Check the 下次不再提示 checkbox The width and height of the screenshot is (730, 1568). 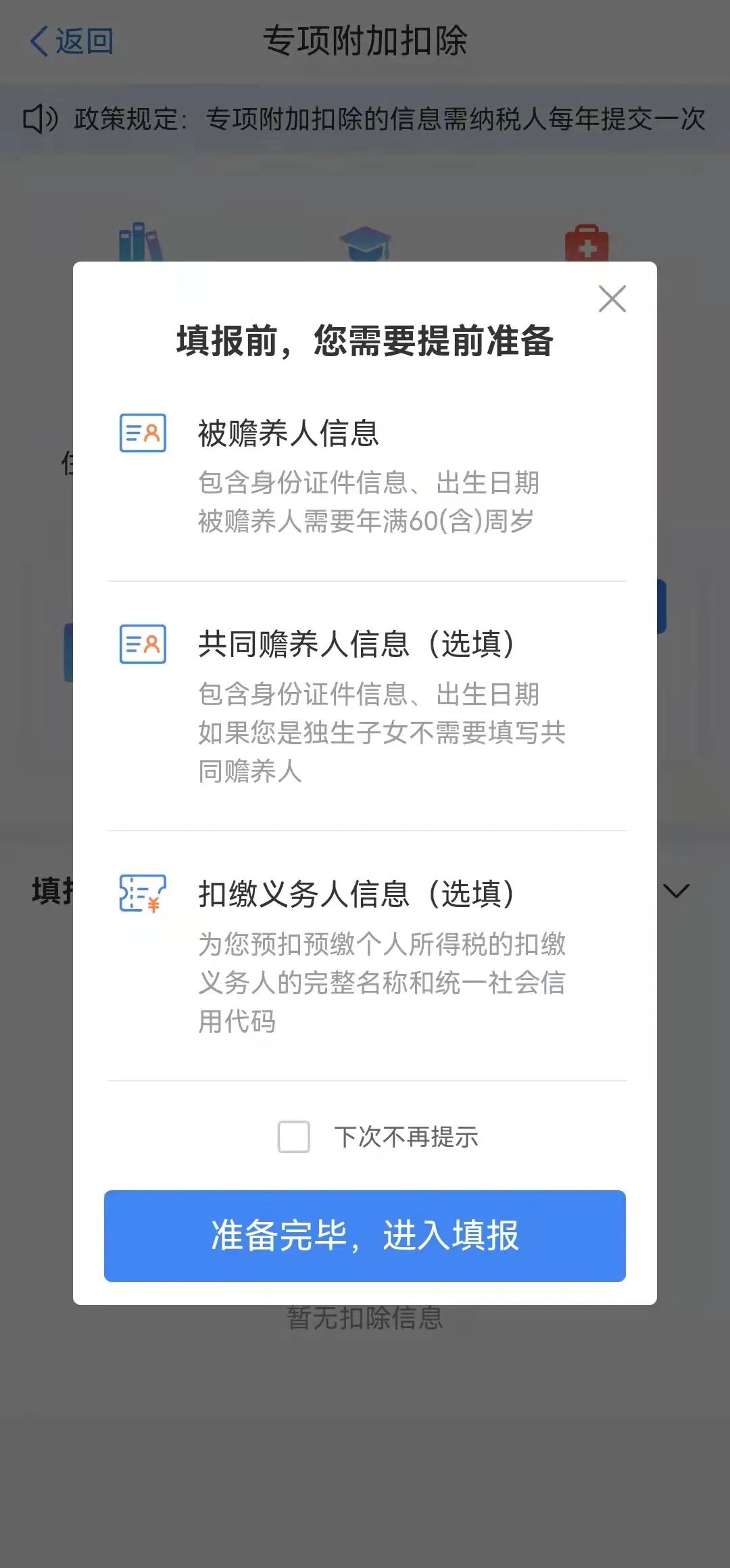[294, 1136]
